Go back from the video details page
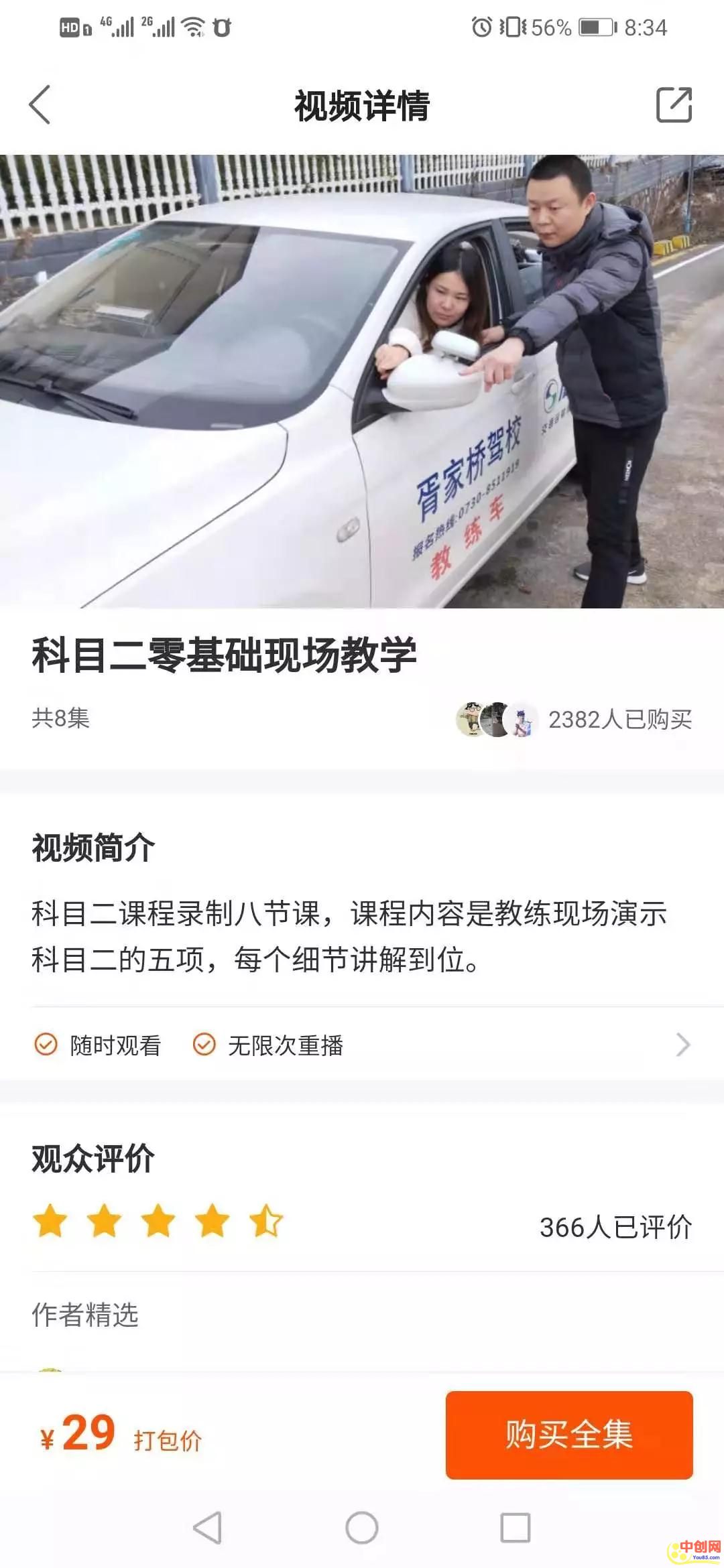 click(40, 105)
